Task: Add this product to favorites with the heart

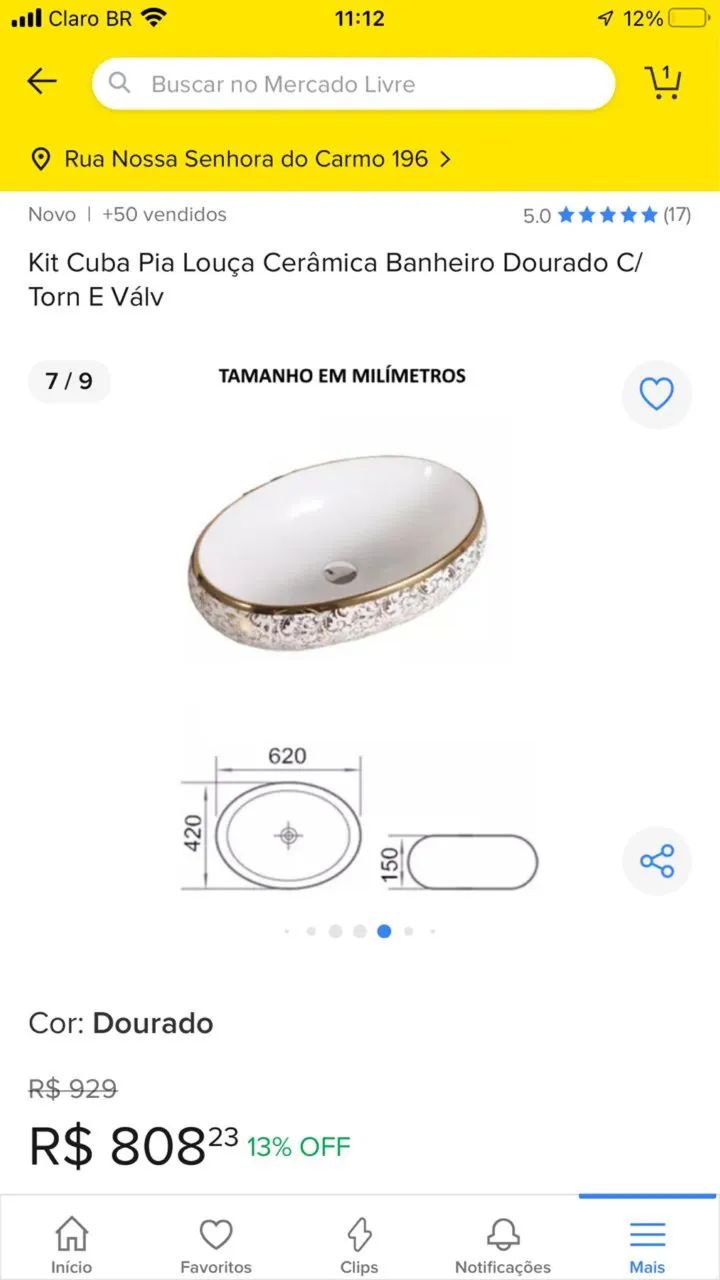Action: 656,395
